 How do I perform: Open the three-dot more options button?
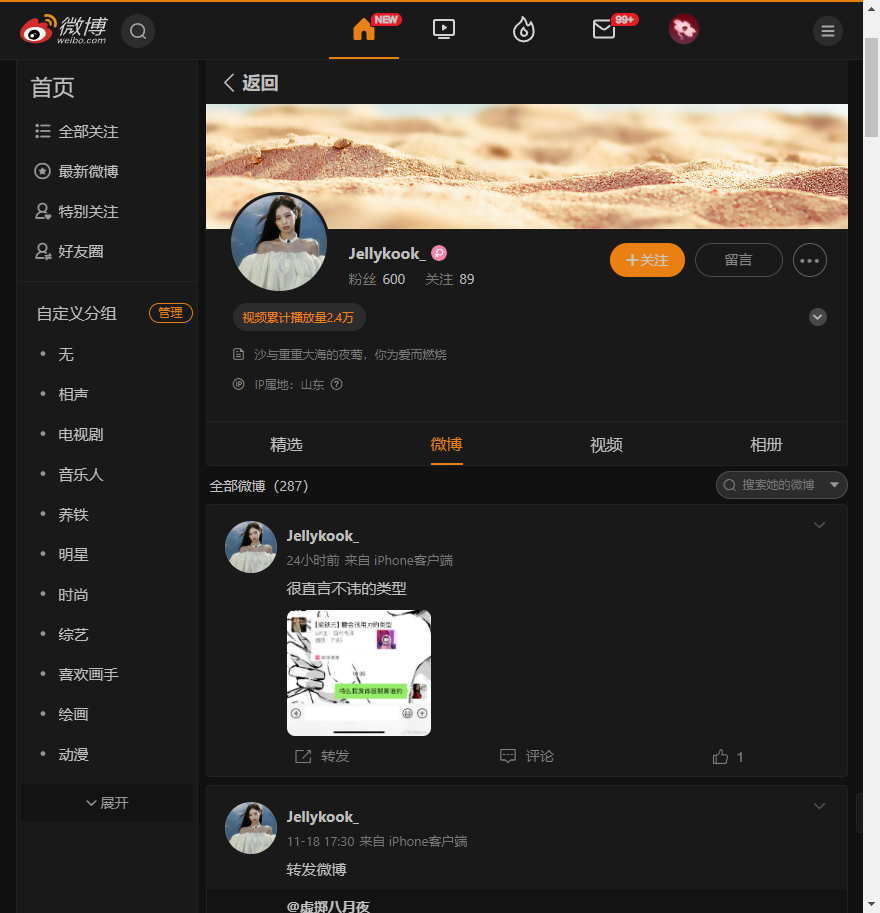click(x=810, y=260)
